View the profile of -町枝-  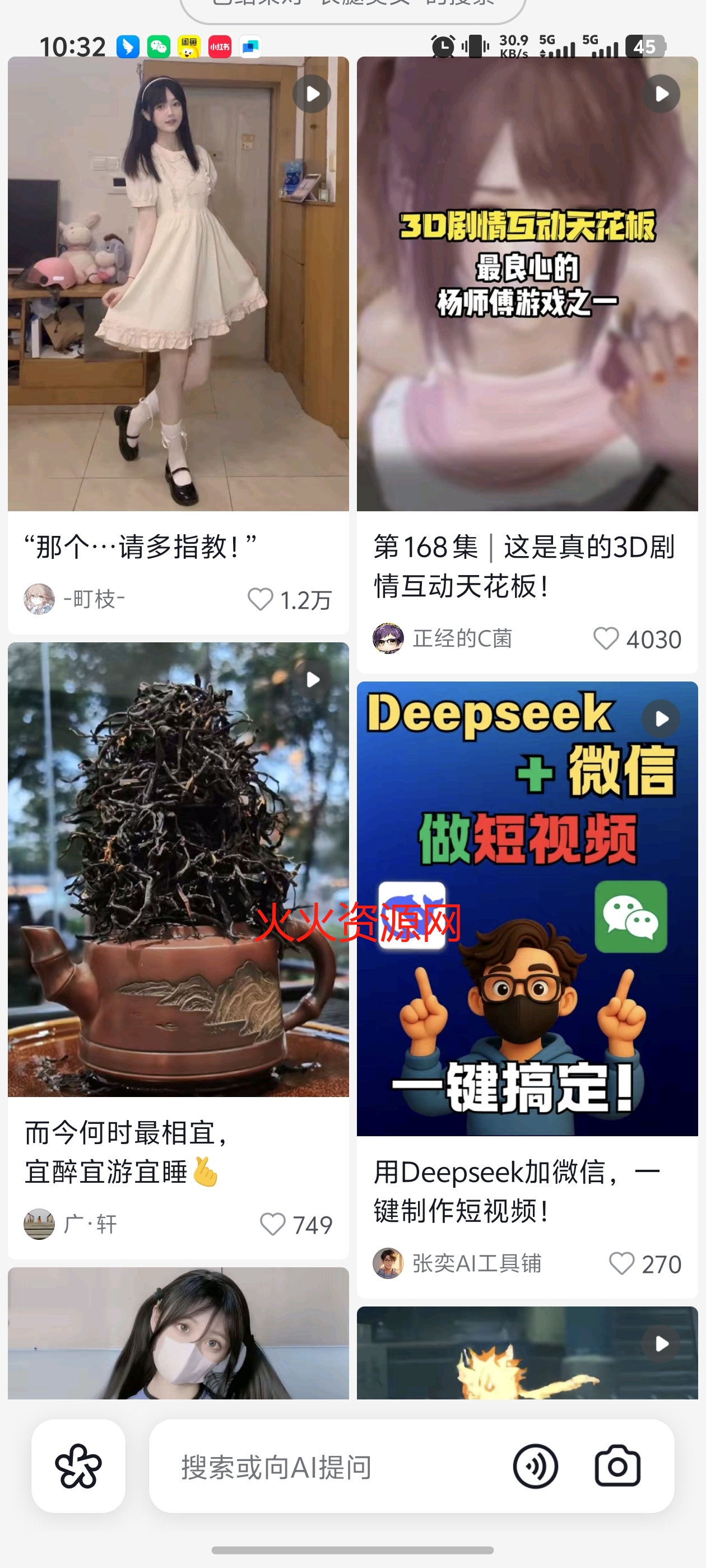click(39, 600)
